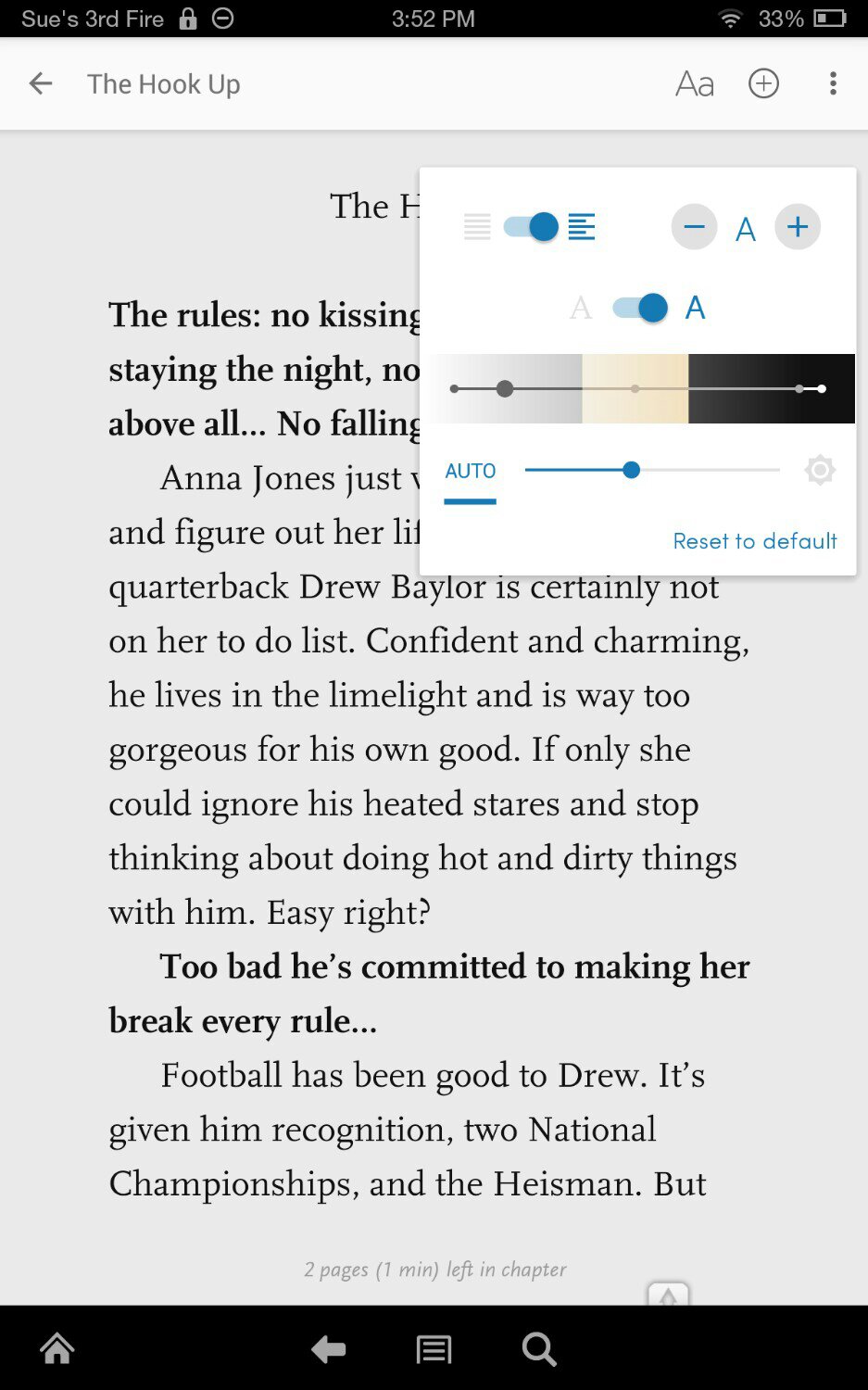Close the Aa text settings panel
The height and width of the screenshot is (1390, 868).
coord(694,84)
